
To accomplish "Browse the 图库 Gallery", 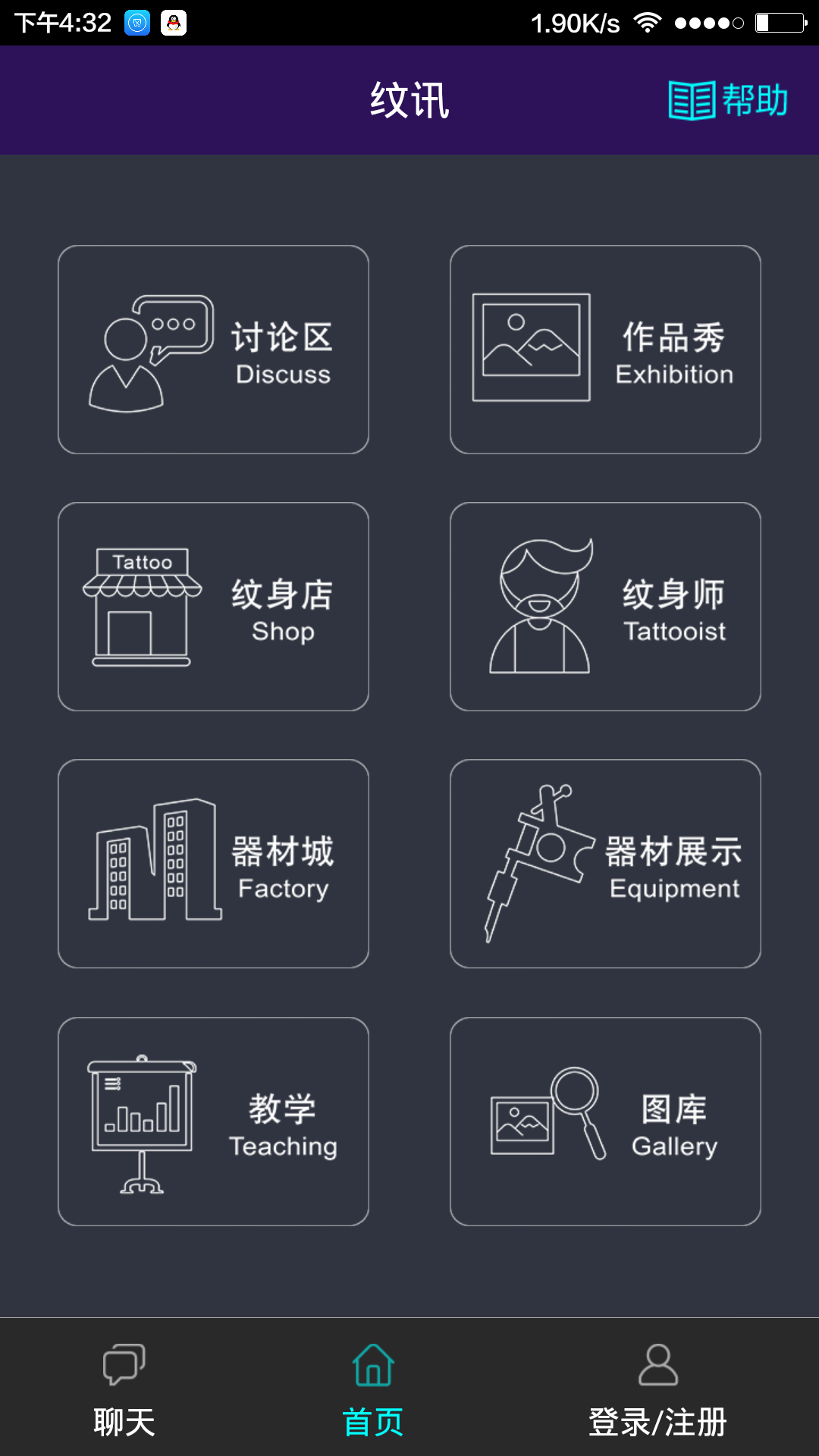I will (606, 1121).
